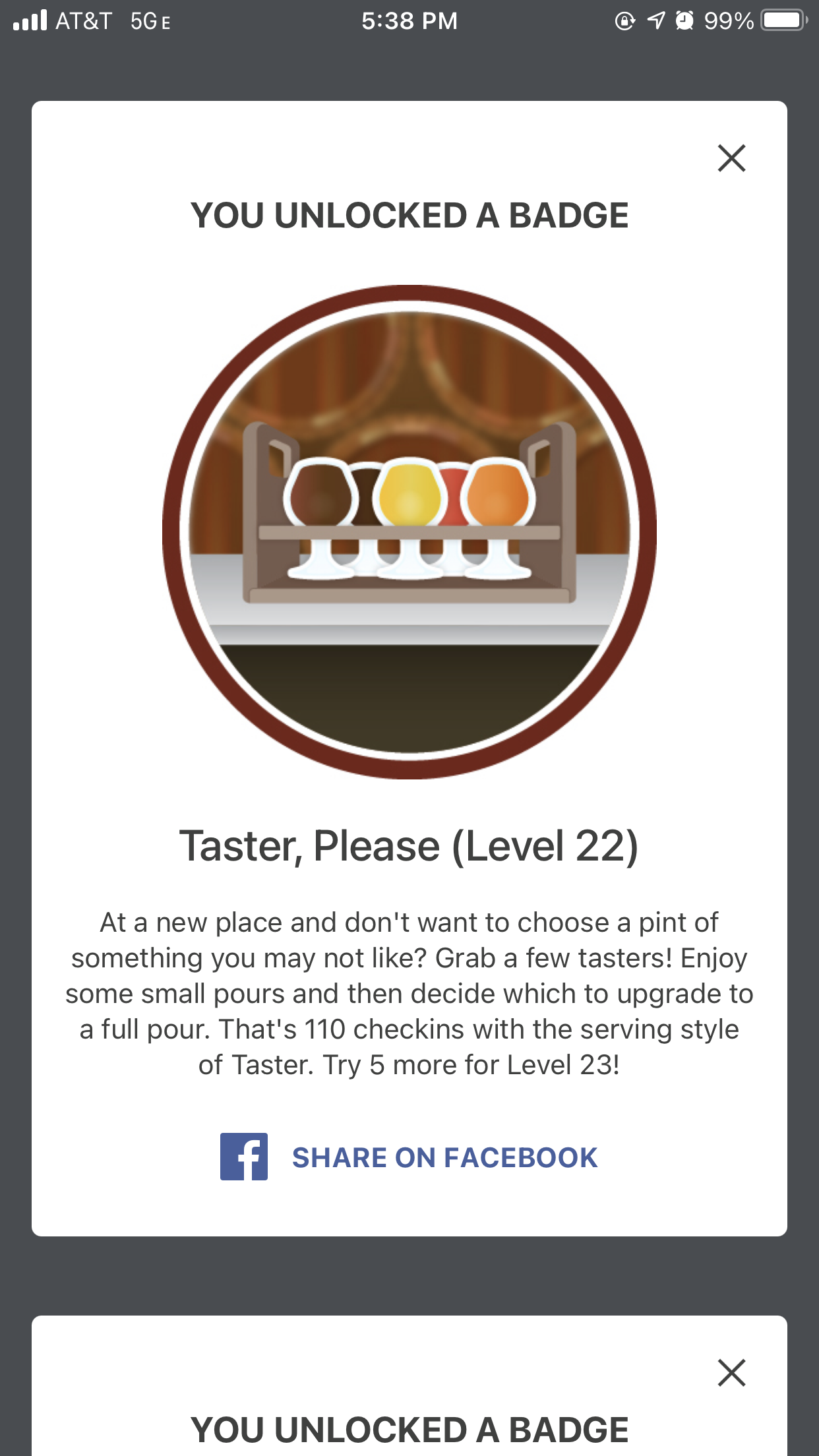Share the badge on Facebook
This screenshot has width=819, height=1456.
pyautogui.click(x=409, y=1157)
